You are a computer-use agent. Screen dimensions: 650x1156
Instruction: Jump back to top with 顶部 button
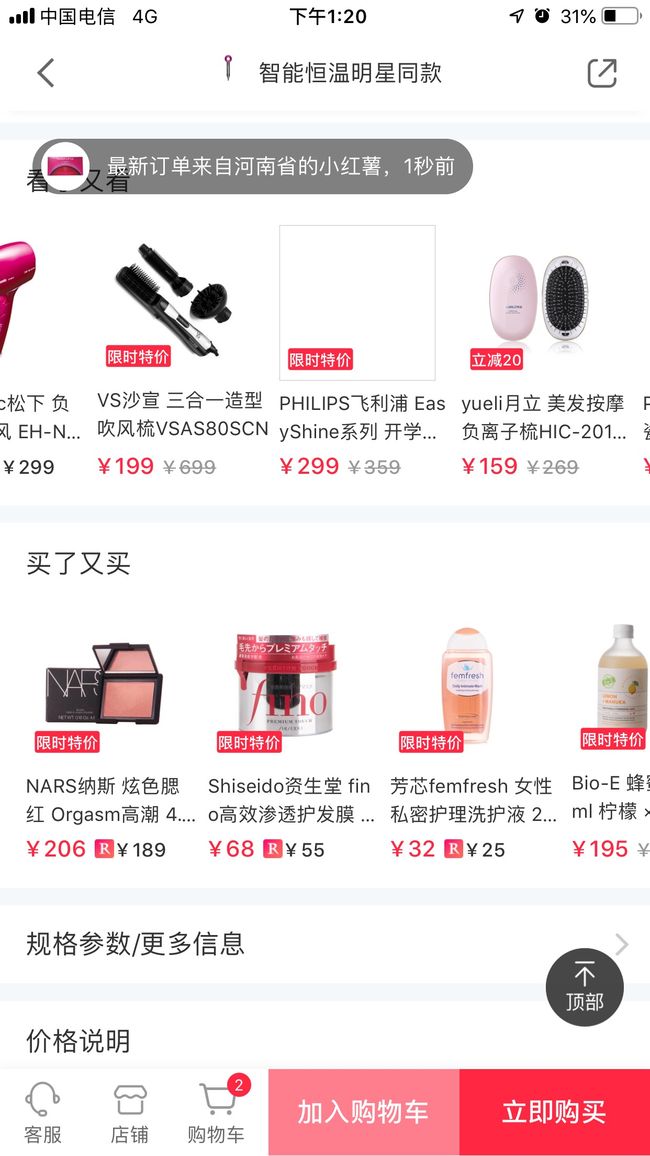584,987
